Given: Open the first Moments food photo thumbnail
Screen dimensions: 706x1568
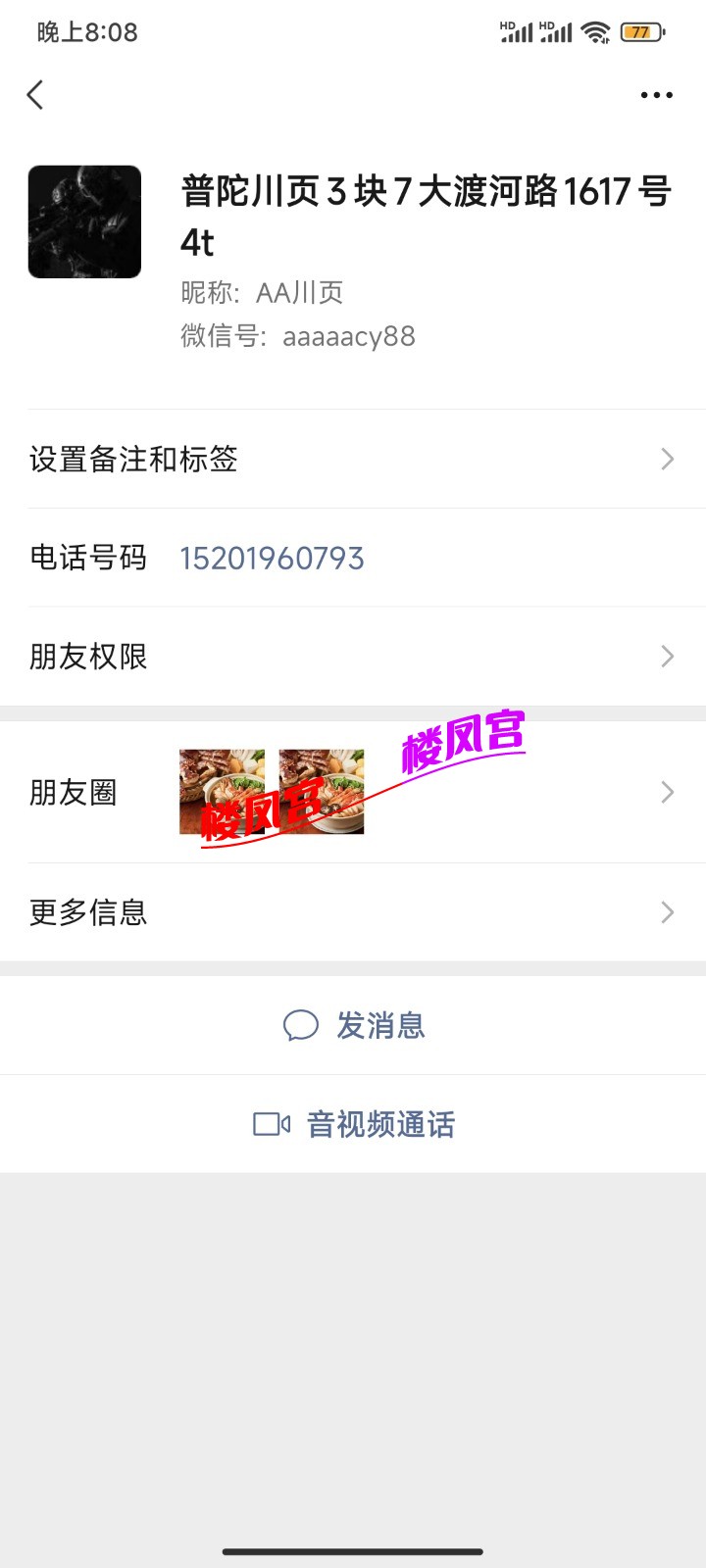Looking at the screenshot, I should coord(222,792).
